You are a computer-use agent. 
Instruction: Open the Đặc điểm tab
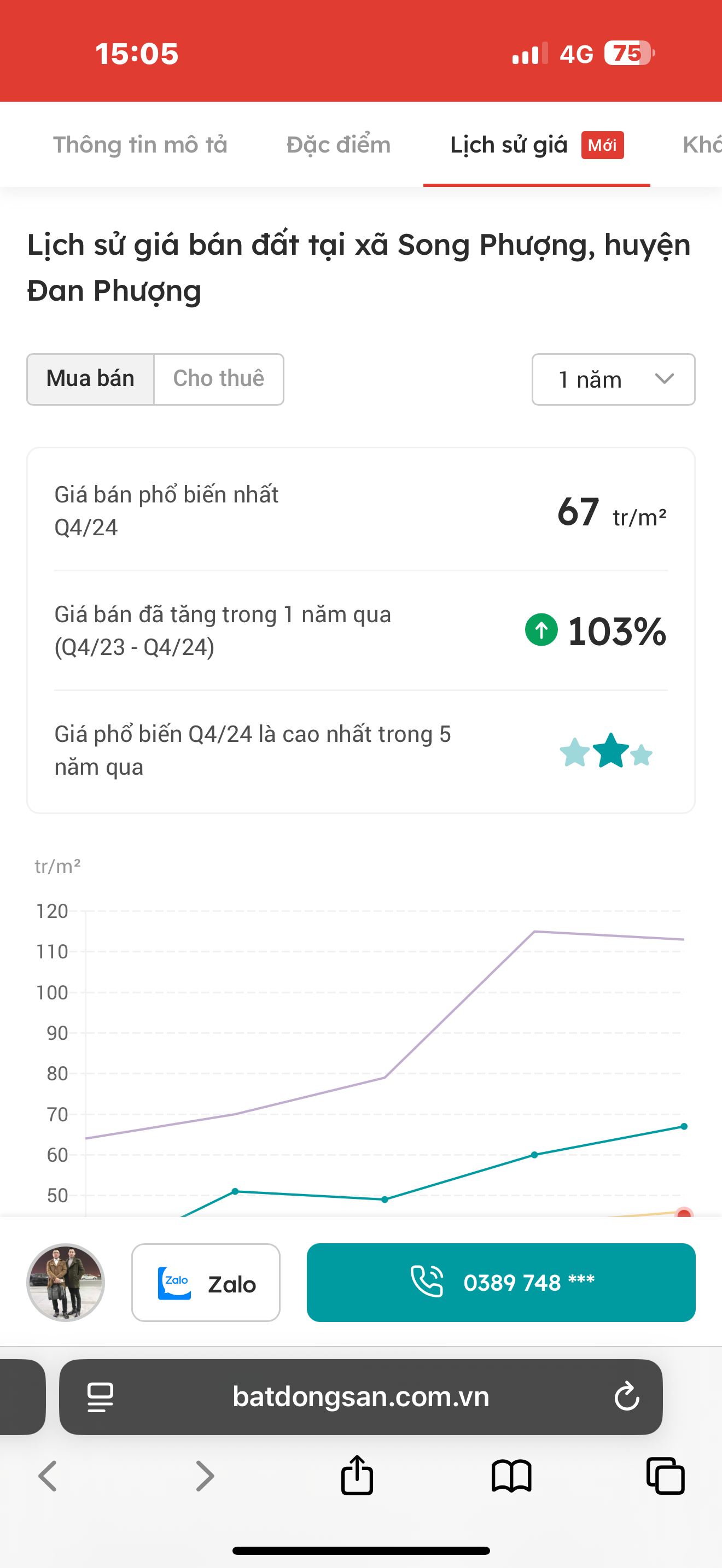339,145
